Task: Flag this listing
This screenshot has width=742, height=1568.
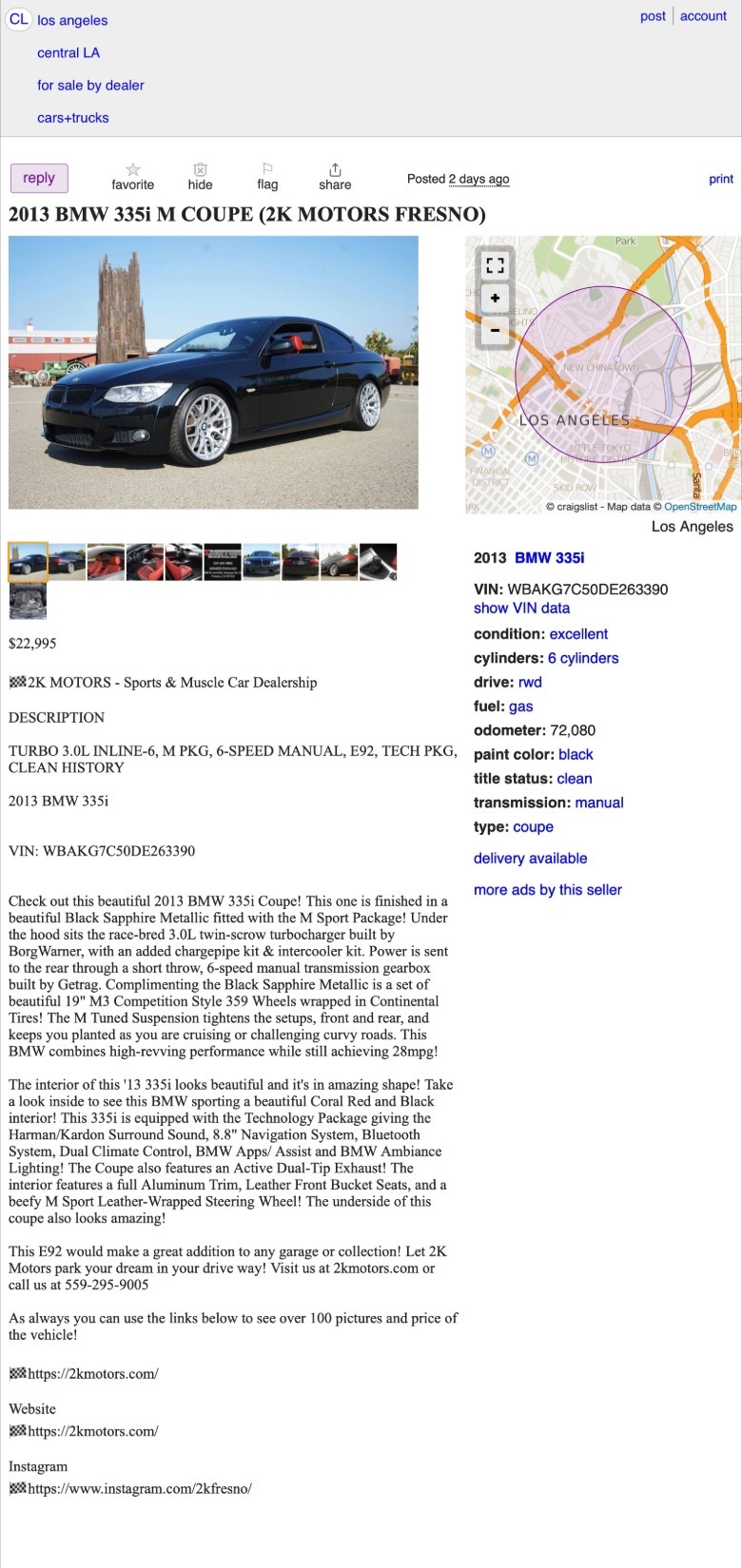Action: pos(267,176)
